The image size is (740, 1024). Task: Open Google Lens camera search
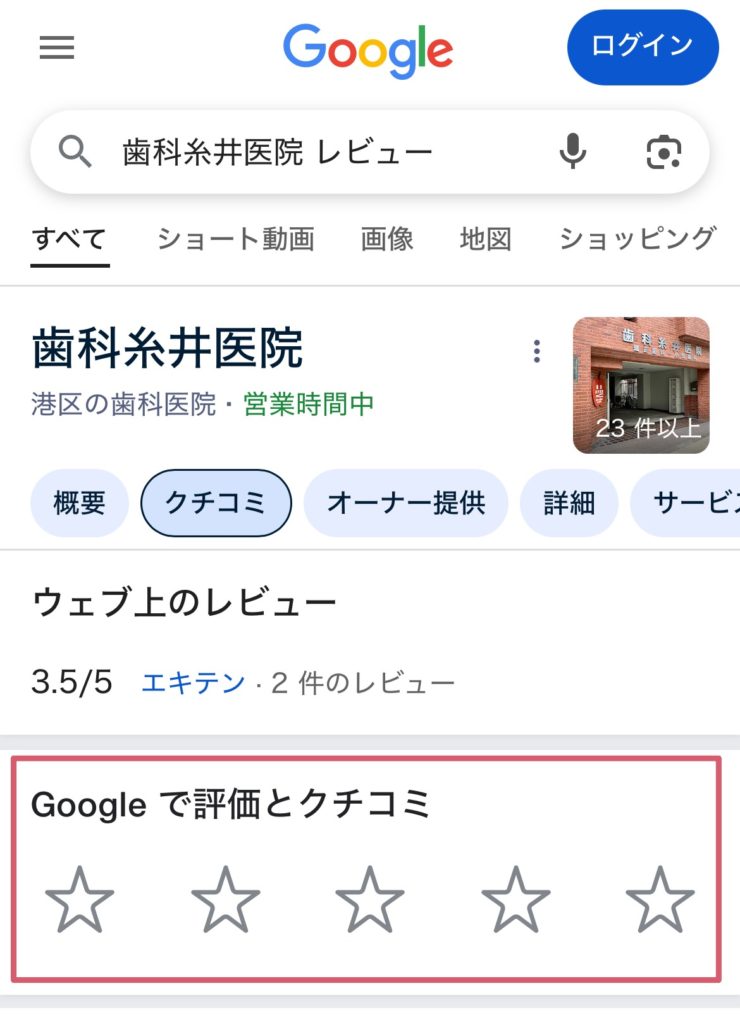pyautogui.click(x=663, y=152)
